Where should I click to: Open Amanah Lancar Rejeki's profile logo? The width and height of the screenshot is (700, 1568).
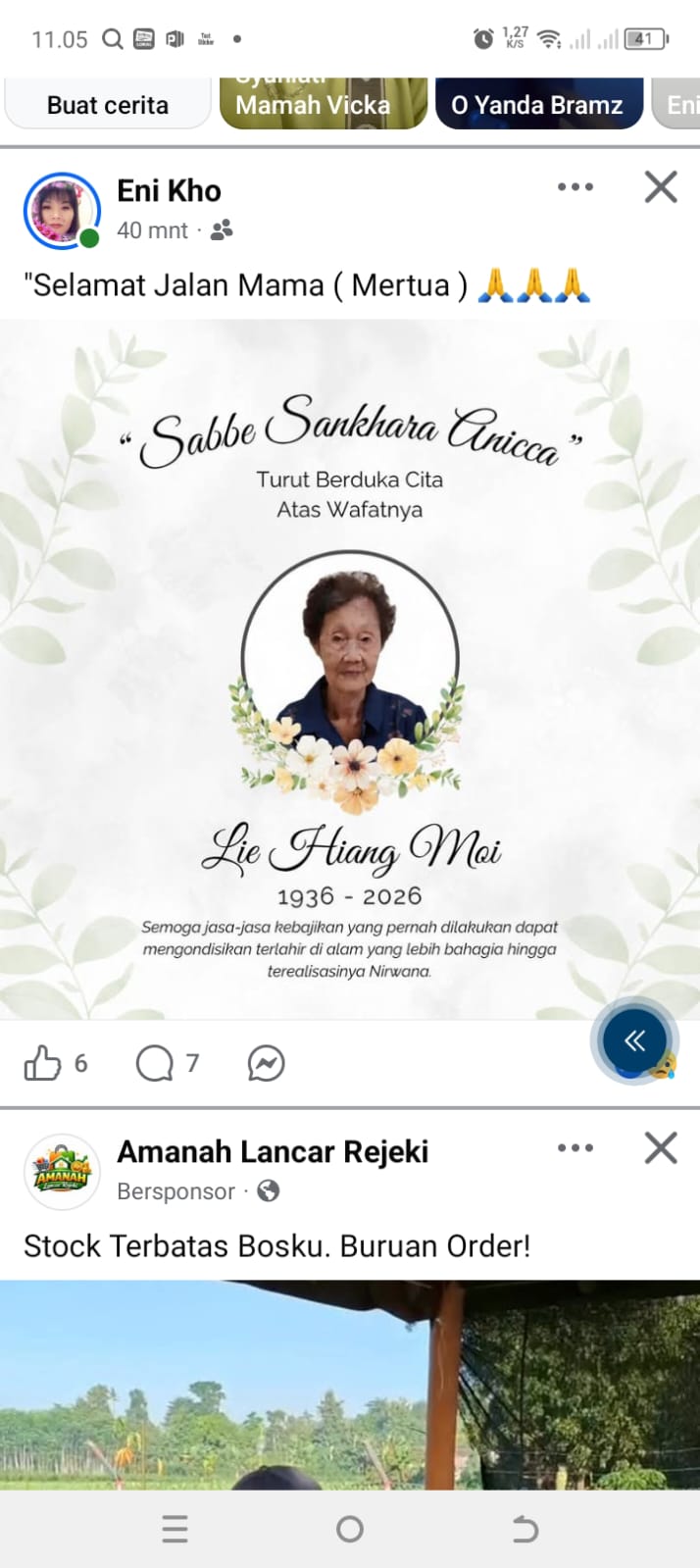click(61, 1171)
